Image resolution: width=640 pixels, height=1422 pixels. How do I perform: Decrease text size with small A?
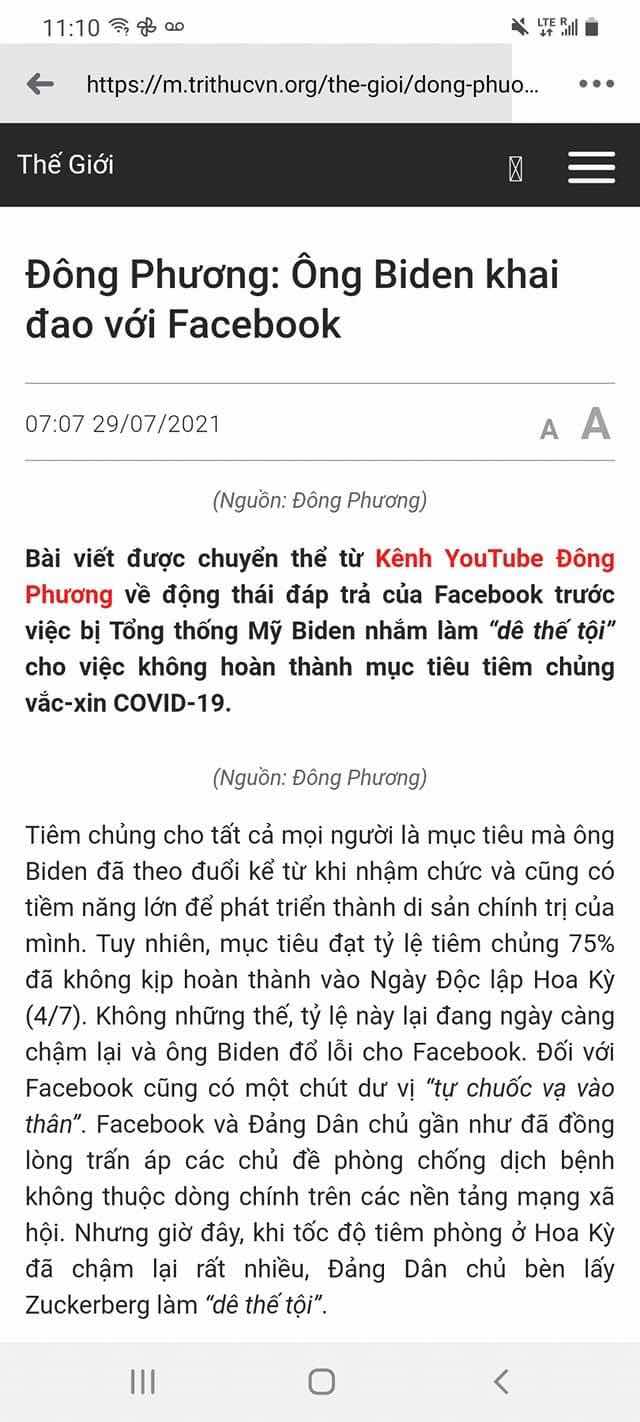(x=549, y=430)
